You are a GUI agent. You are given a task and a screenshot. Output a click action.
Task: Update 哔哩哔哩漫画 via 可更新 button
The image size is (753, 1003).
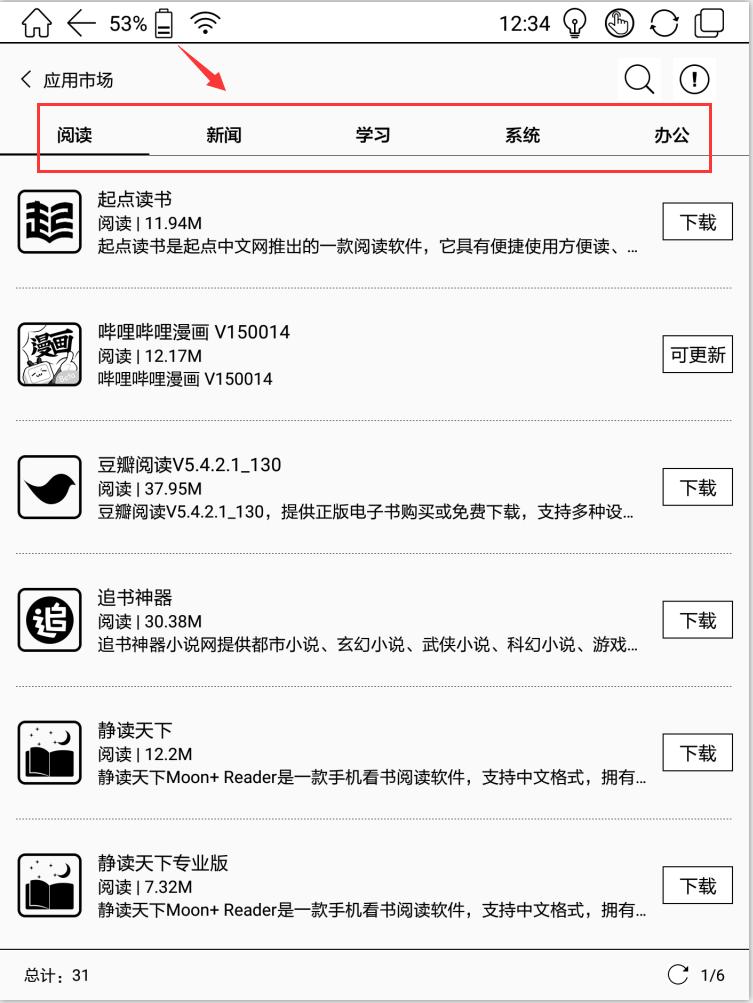pos(699,354)
